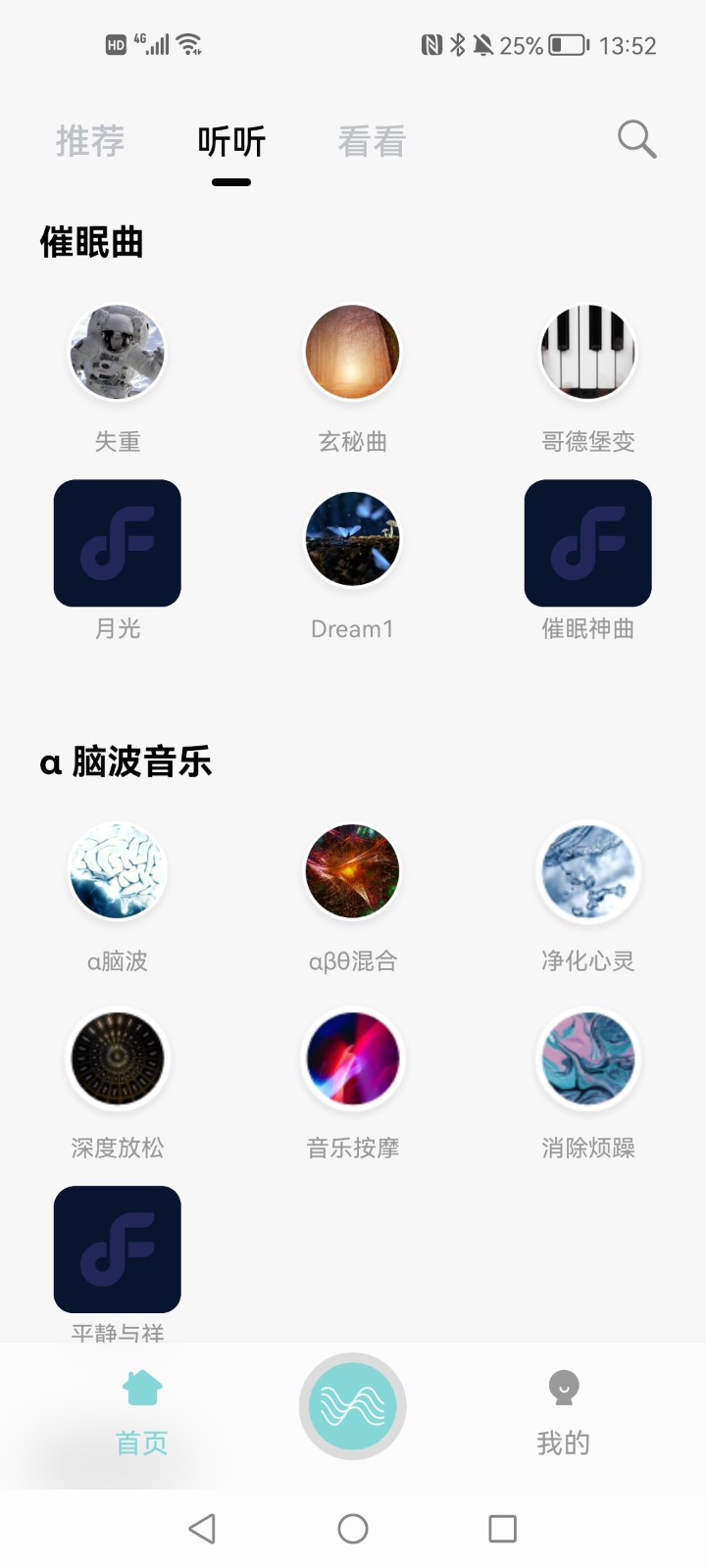
Task: Switch to the 推荐 tab
Action: coord(89,142)
